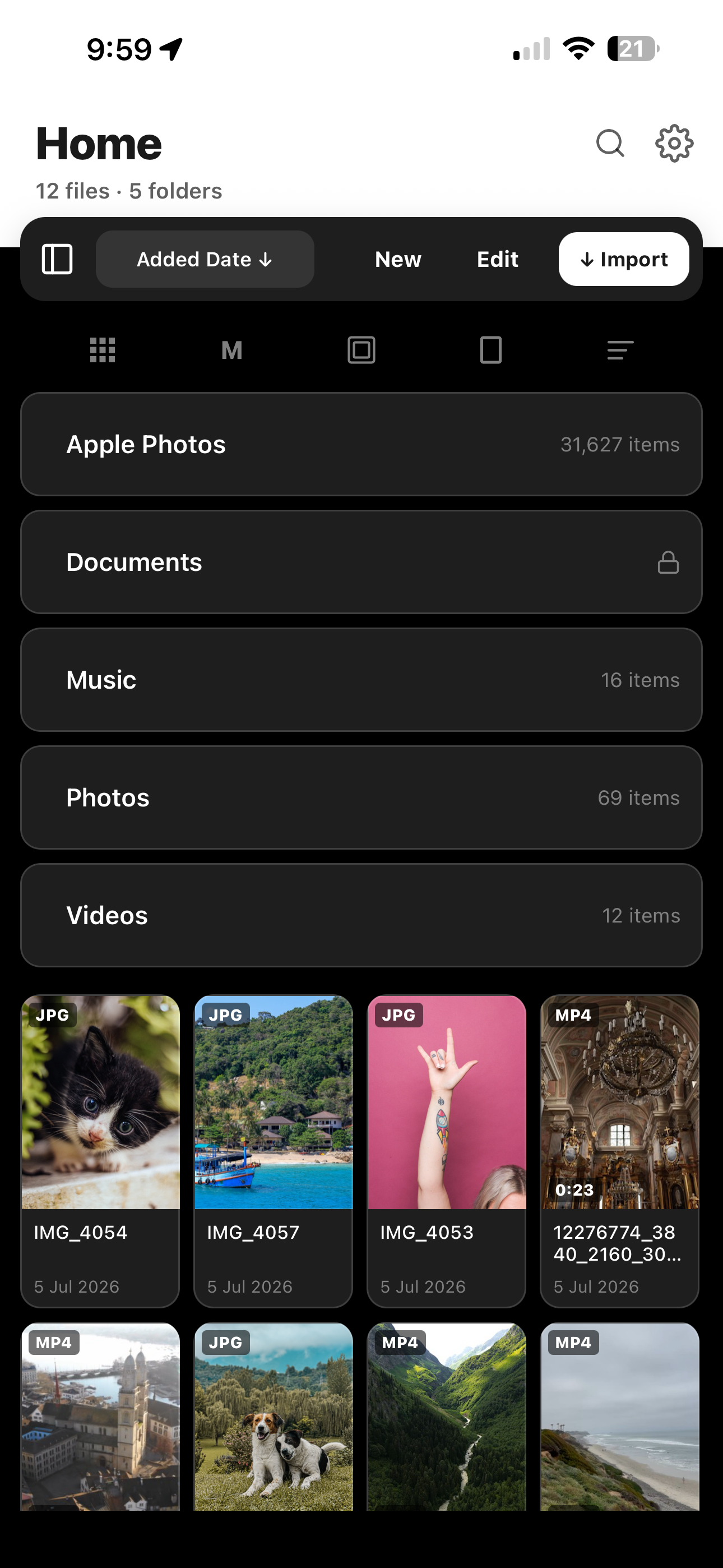
Task: Change the Added Date sort order
Action: coord(205,259)
